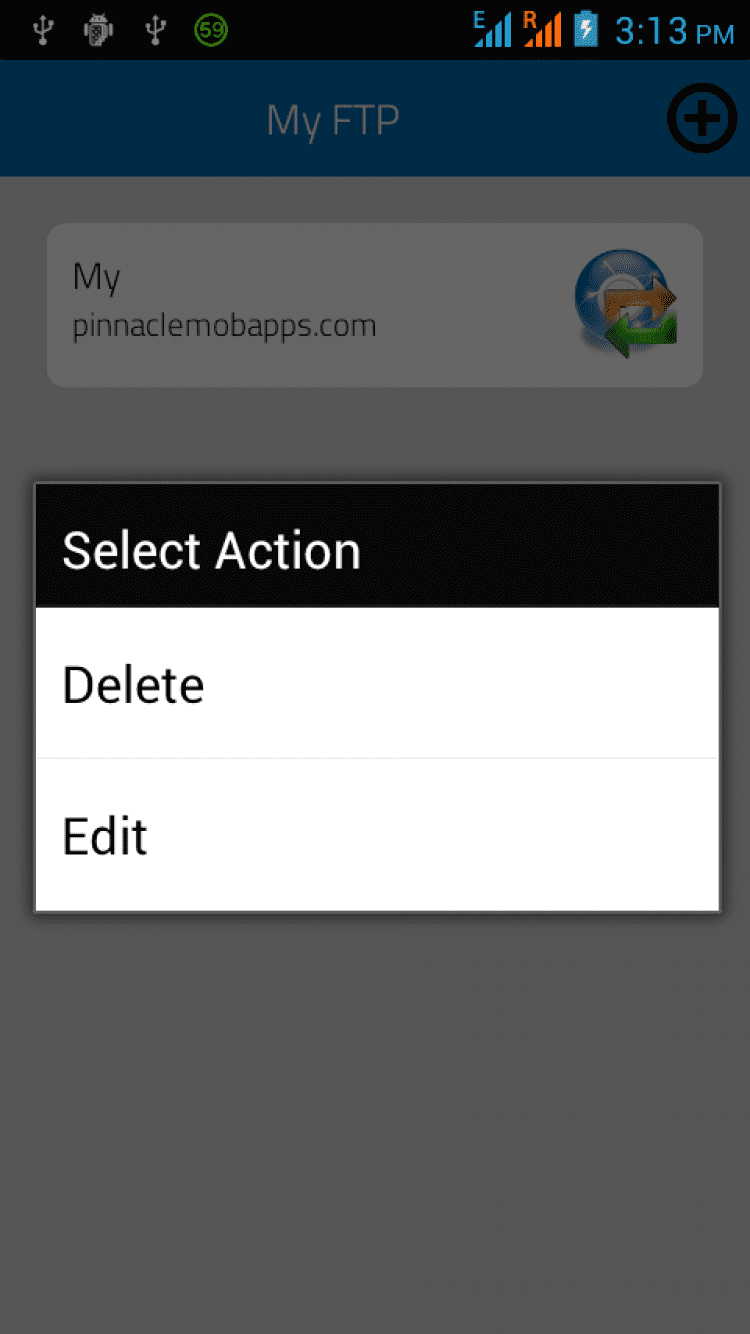Select the Edit action
Screen dimensions: 750x1334
click(377, 835)
